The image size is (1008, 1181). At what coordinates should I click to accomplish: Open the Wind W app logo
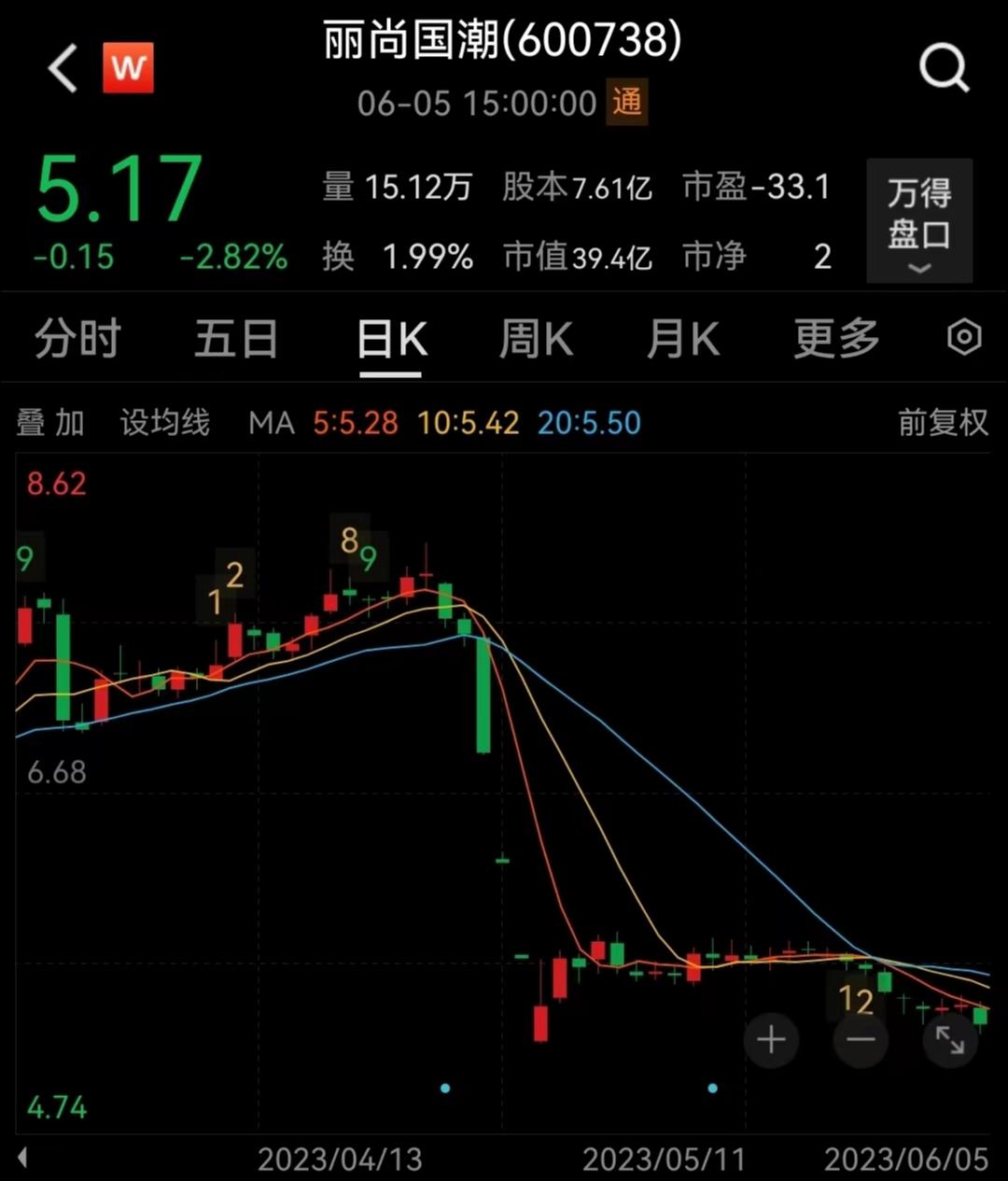point(129,68)
